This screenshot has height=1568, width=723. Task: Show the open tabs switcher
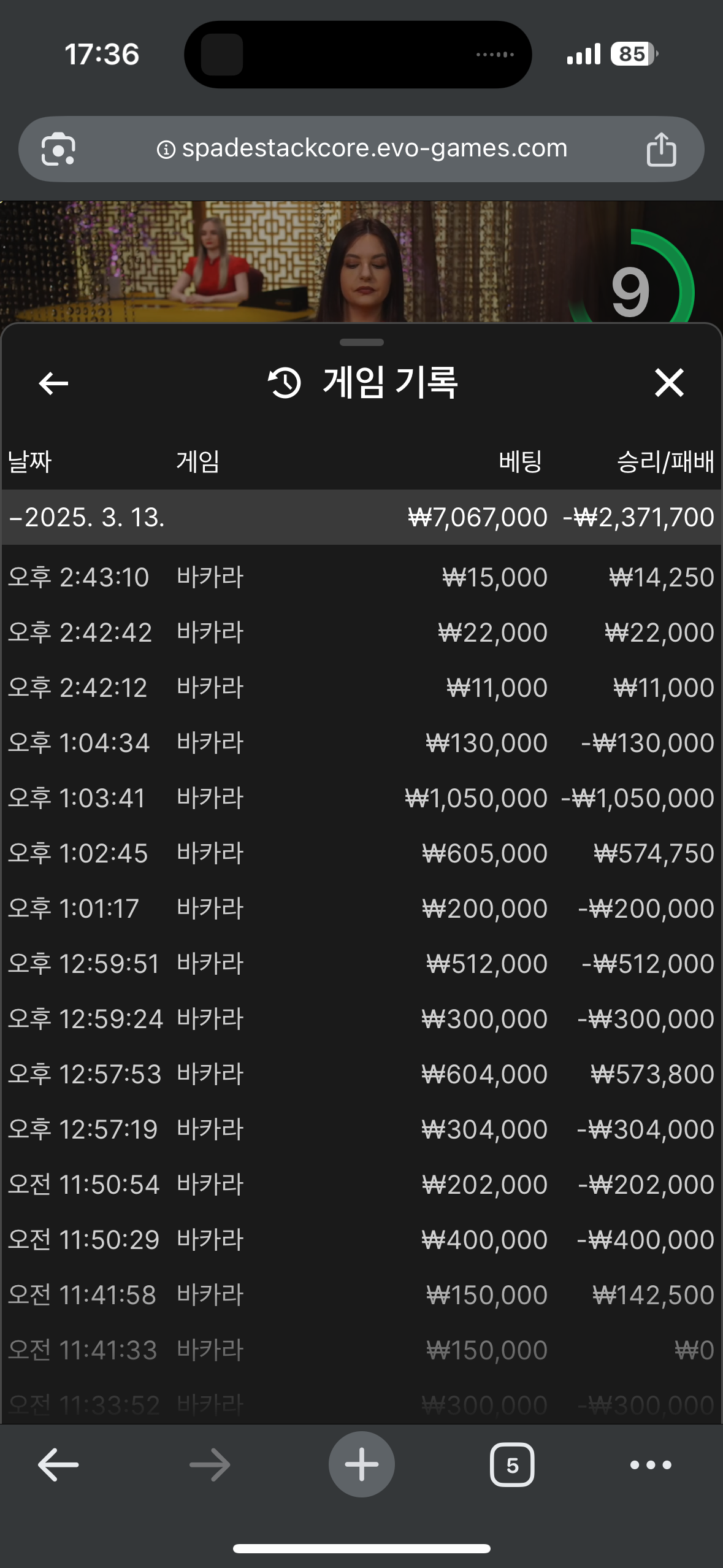(512, 1465)
